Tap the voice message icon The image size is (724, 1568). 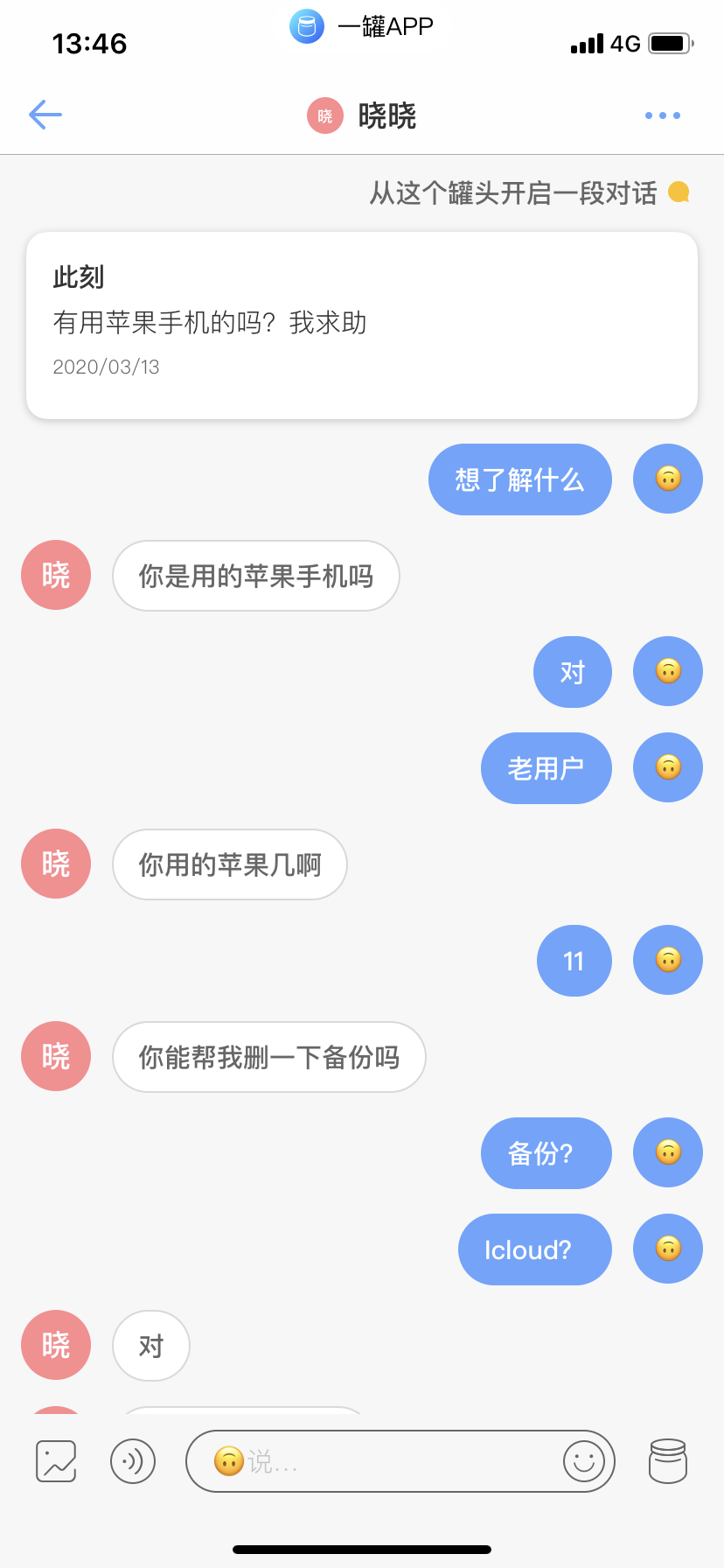133,1460
